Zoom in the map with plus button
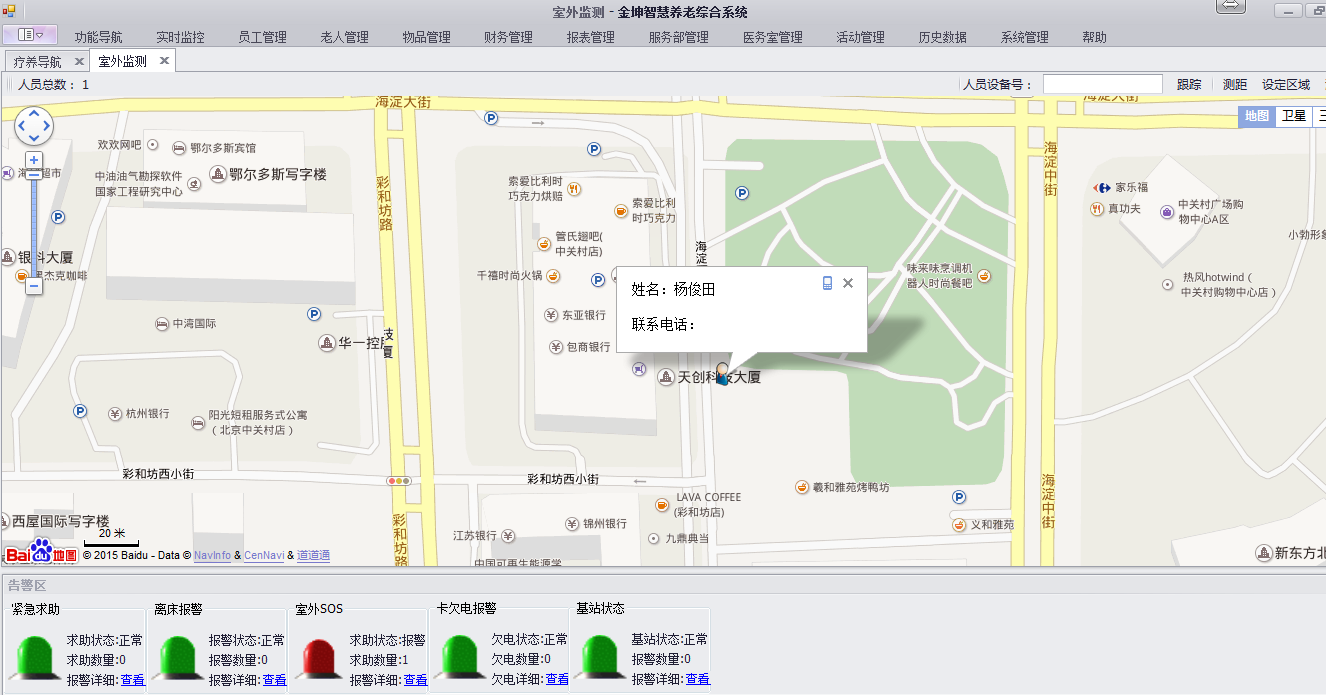Viewport: 1326px width, 695px height. pos(34,160)
